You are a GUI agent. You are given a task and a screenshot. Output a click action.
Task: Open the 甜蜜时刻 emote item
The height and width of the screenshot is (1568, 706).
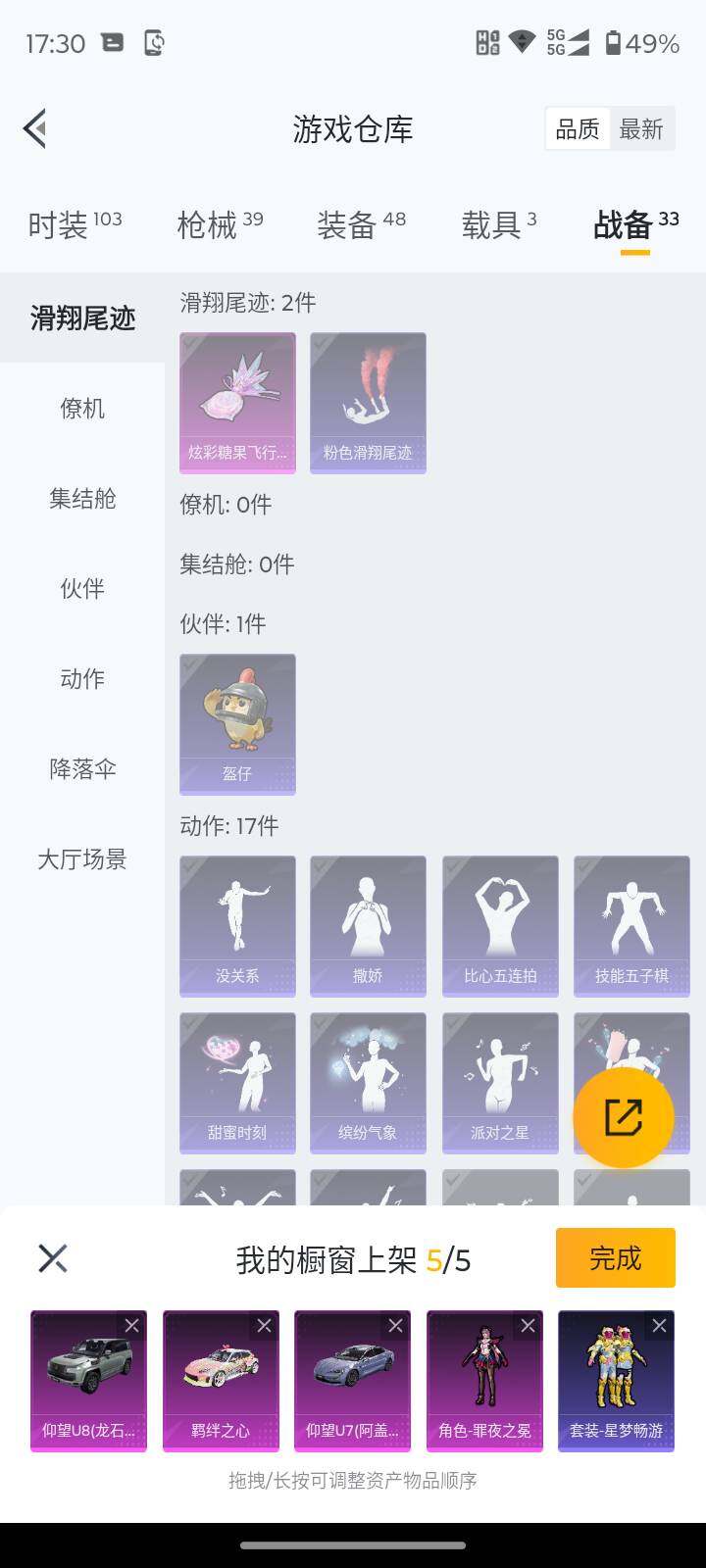[236, 1081]
